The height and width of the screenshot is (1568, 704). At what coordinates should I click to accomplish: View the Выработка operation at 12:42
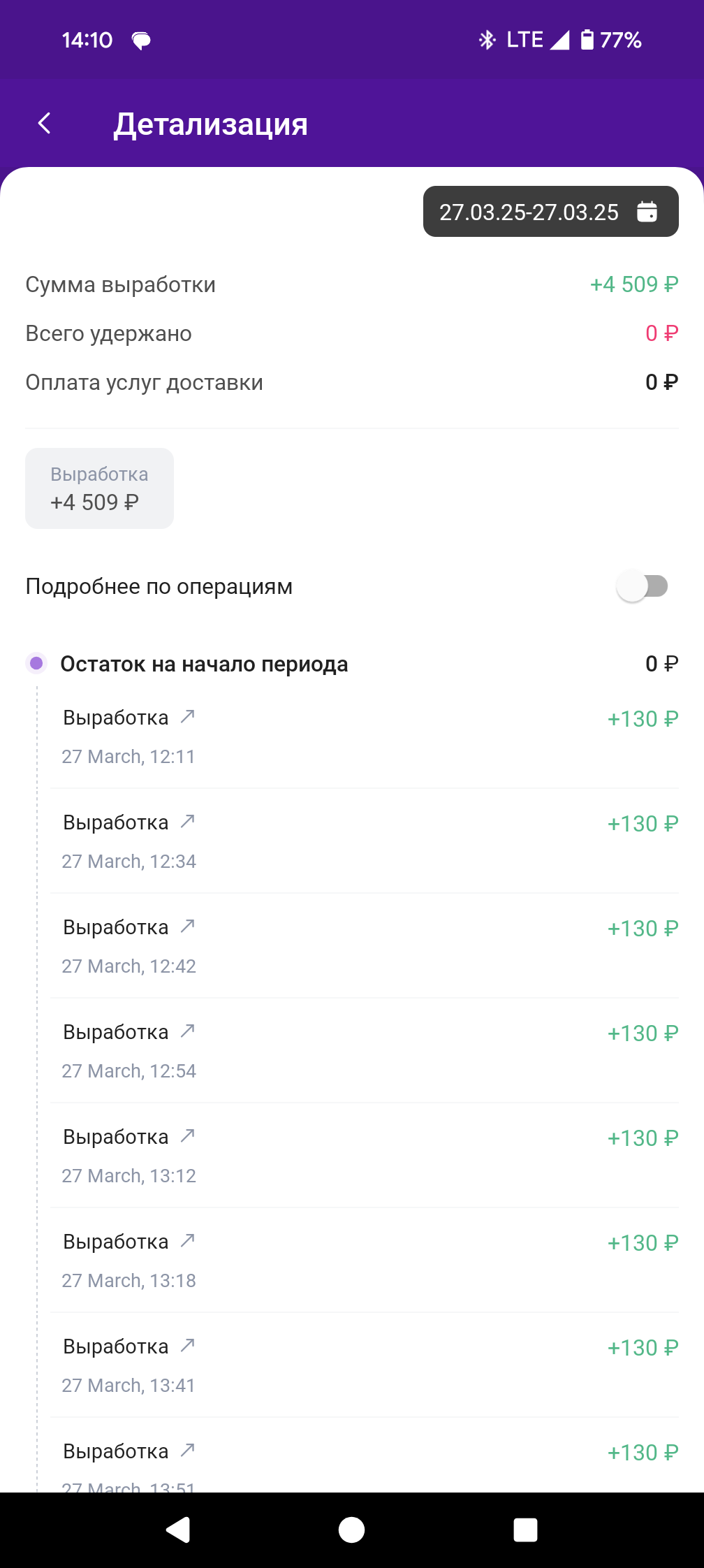pyautogui.click(x=364, y=946)
